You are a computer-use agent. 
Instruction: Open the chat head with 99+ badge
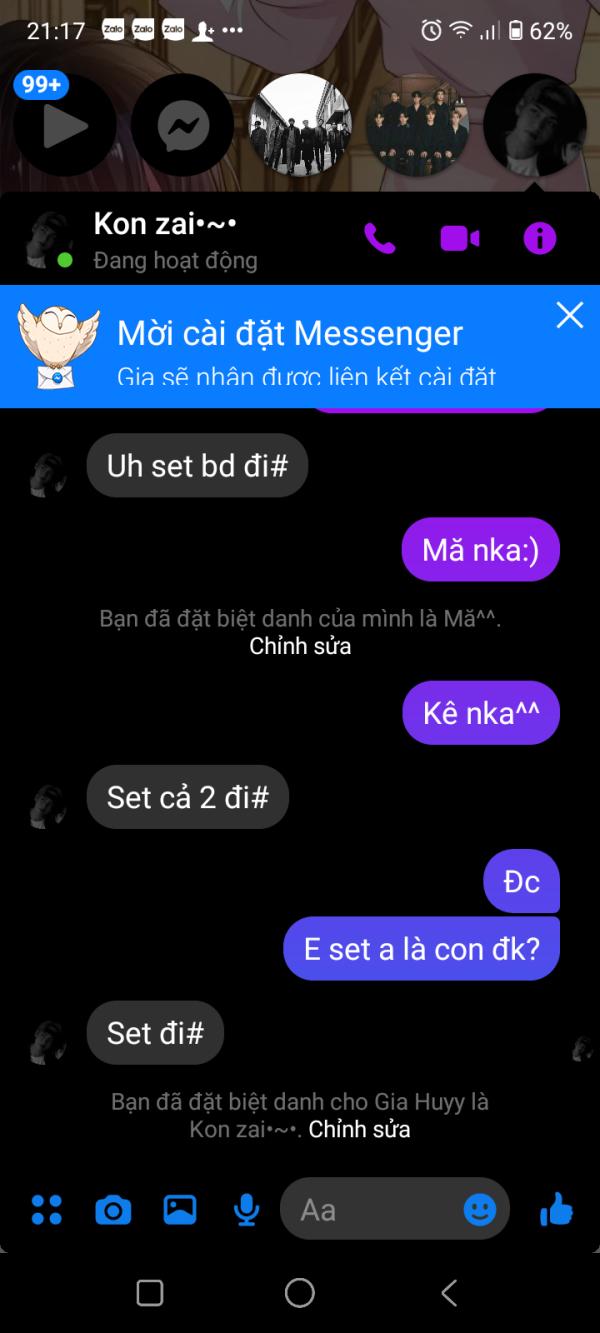(64, 126)
